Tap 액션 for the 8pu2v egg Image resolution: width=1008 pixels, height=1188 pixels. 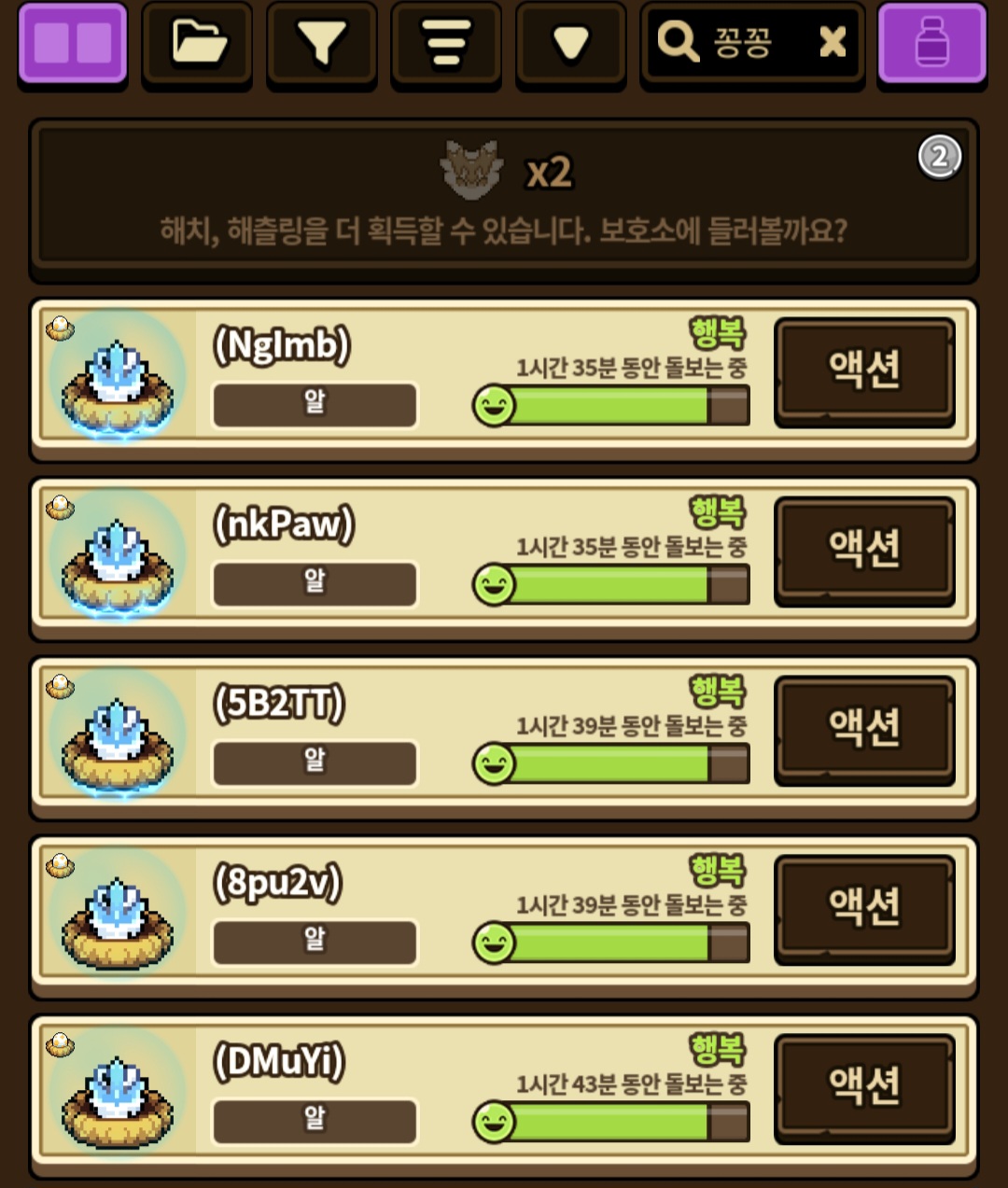[x=864, y=908]
